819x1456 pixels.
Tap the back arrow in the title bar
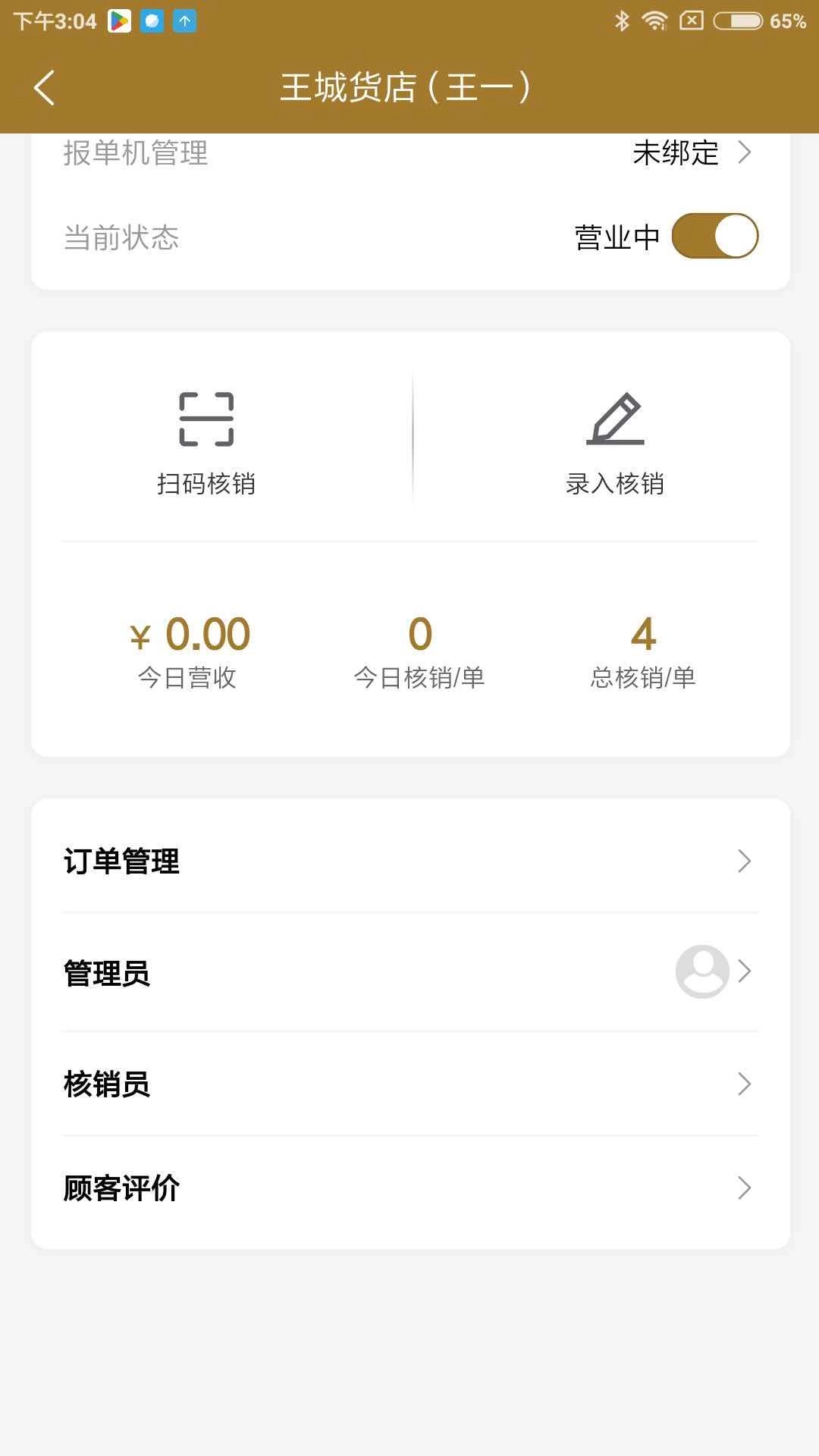43,86
